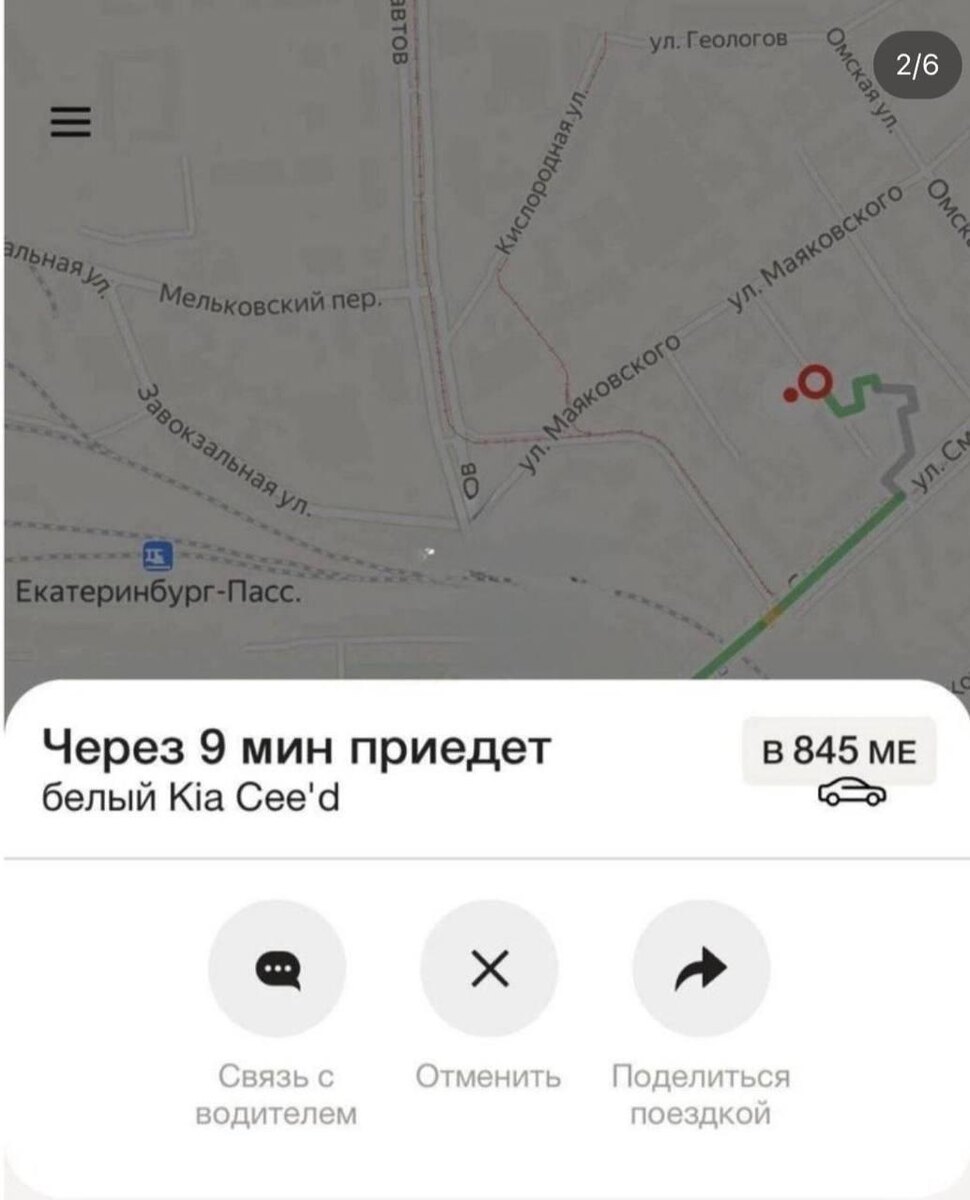Tap the white car icon below license plate
Screen dimensions: 970x1200
pyautogui.click(x=852, y=795)
